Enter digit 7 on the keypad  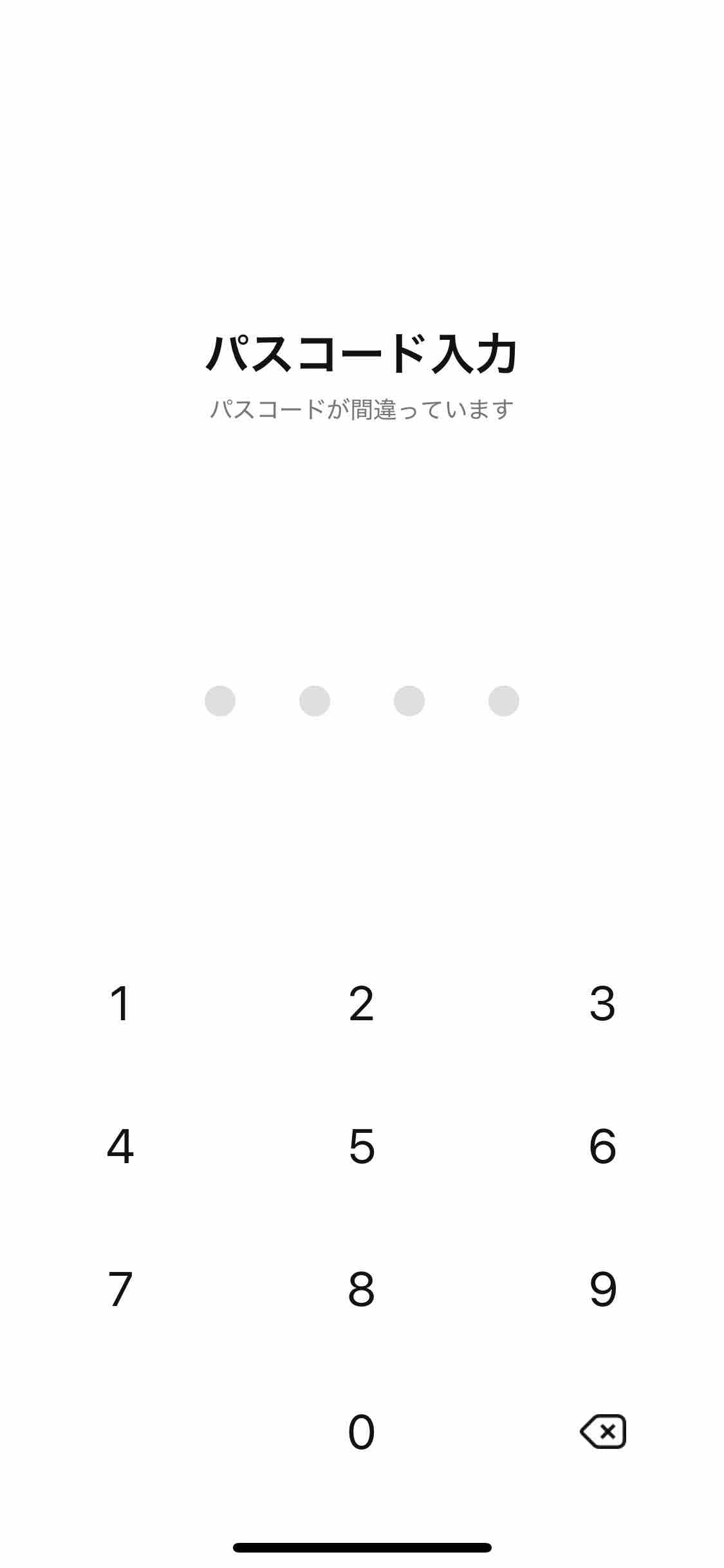[120, 1290]
